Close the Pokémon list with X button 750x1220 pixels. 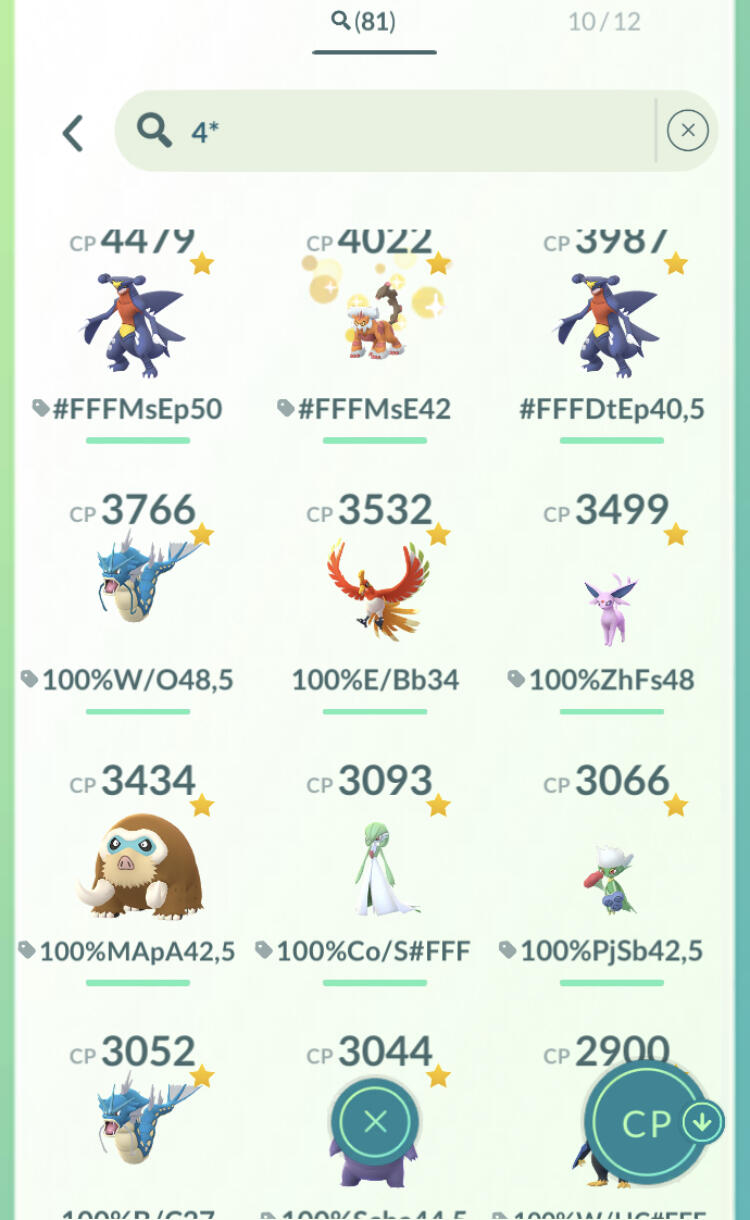[375, 1122]
